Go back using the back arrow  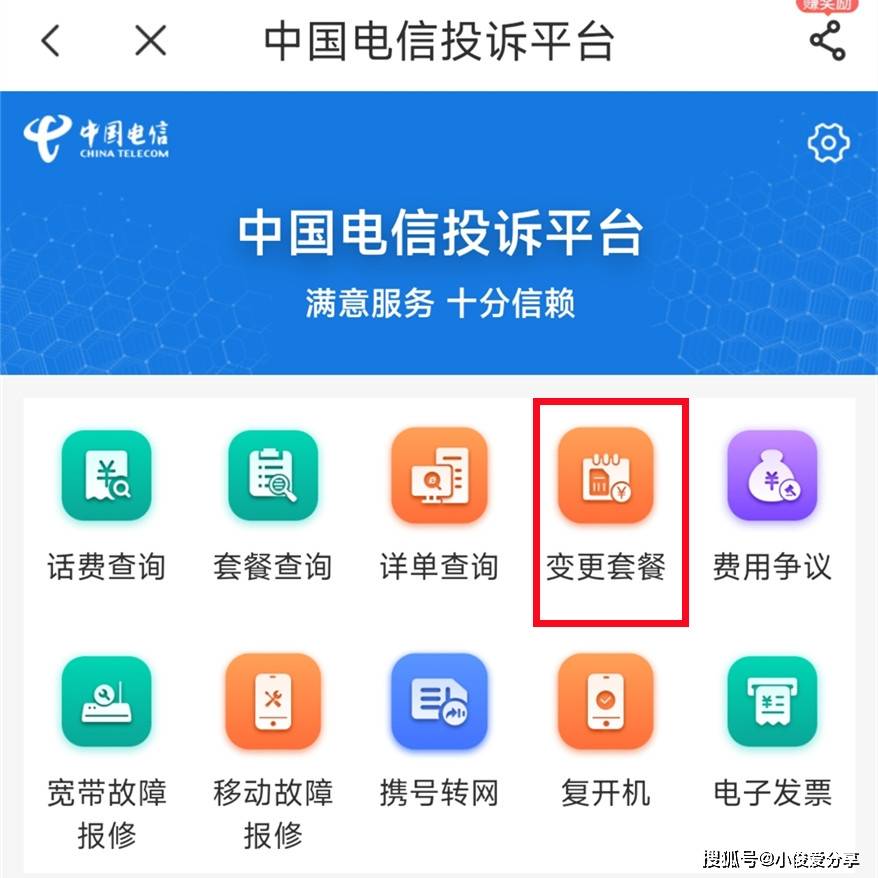(x=51, y=41)
